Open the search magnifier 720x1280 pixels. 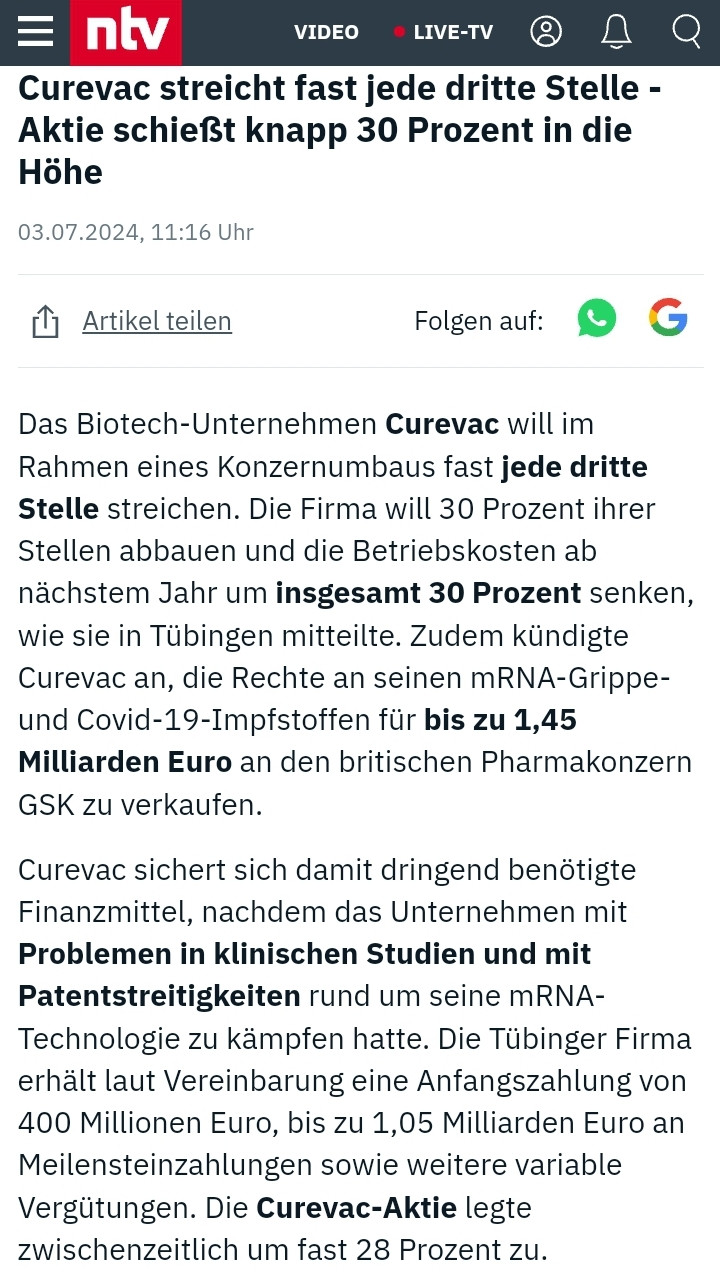pyautogui.click(x=686, y=32)
